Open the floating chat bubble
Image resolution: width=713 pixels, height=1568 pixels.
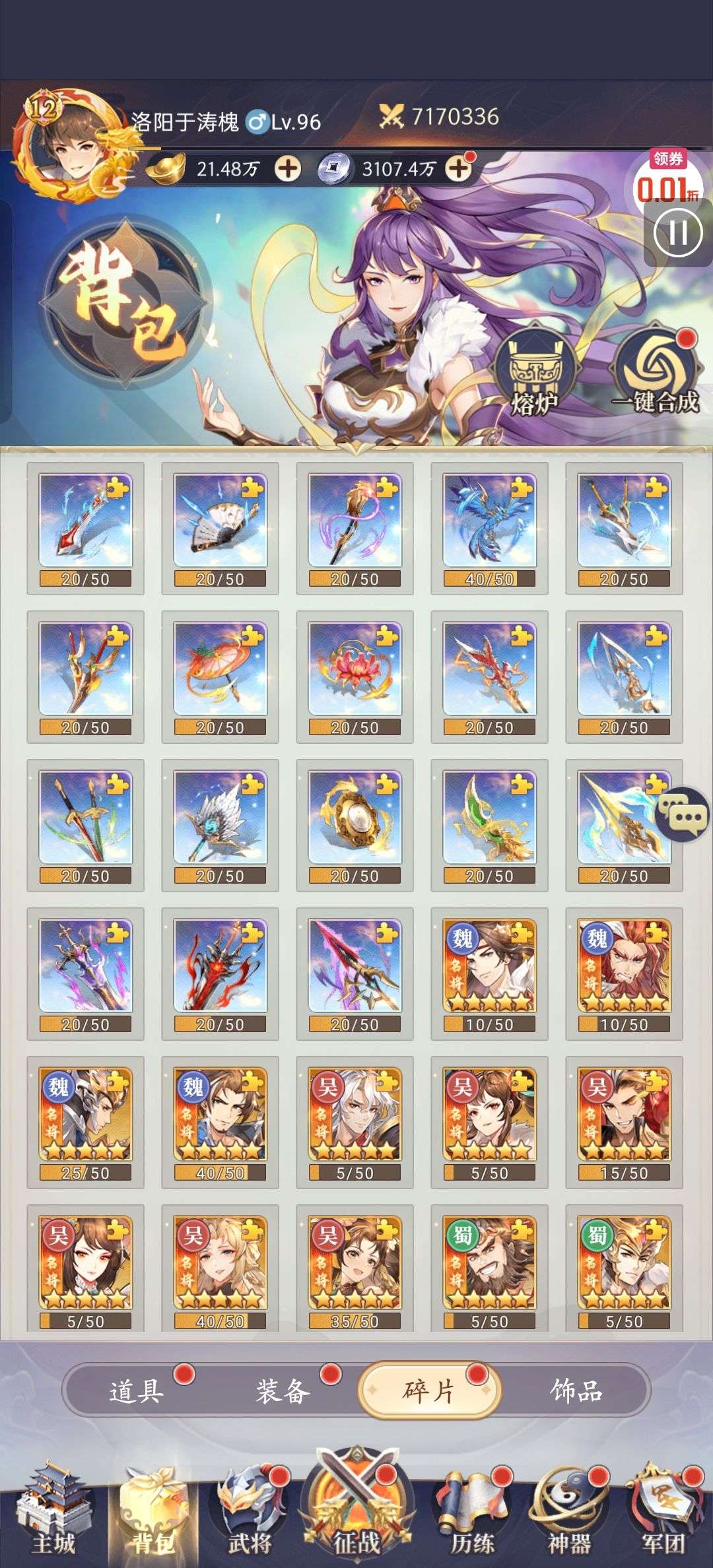coord(683,814)
